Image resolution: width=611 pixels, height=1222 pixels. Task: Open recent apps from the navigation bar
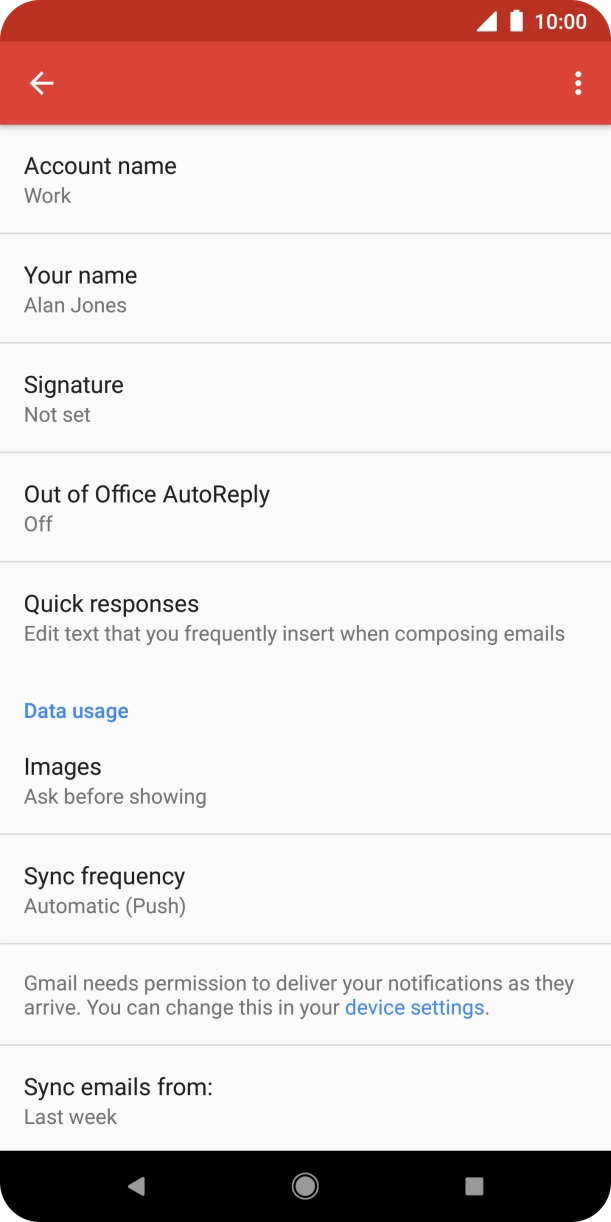pyautogui.click(x=474, y=1186)
